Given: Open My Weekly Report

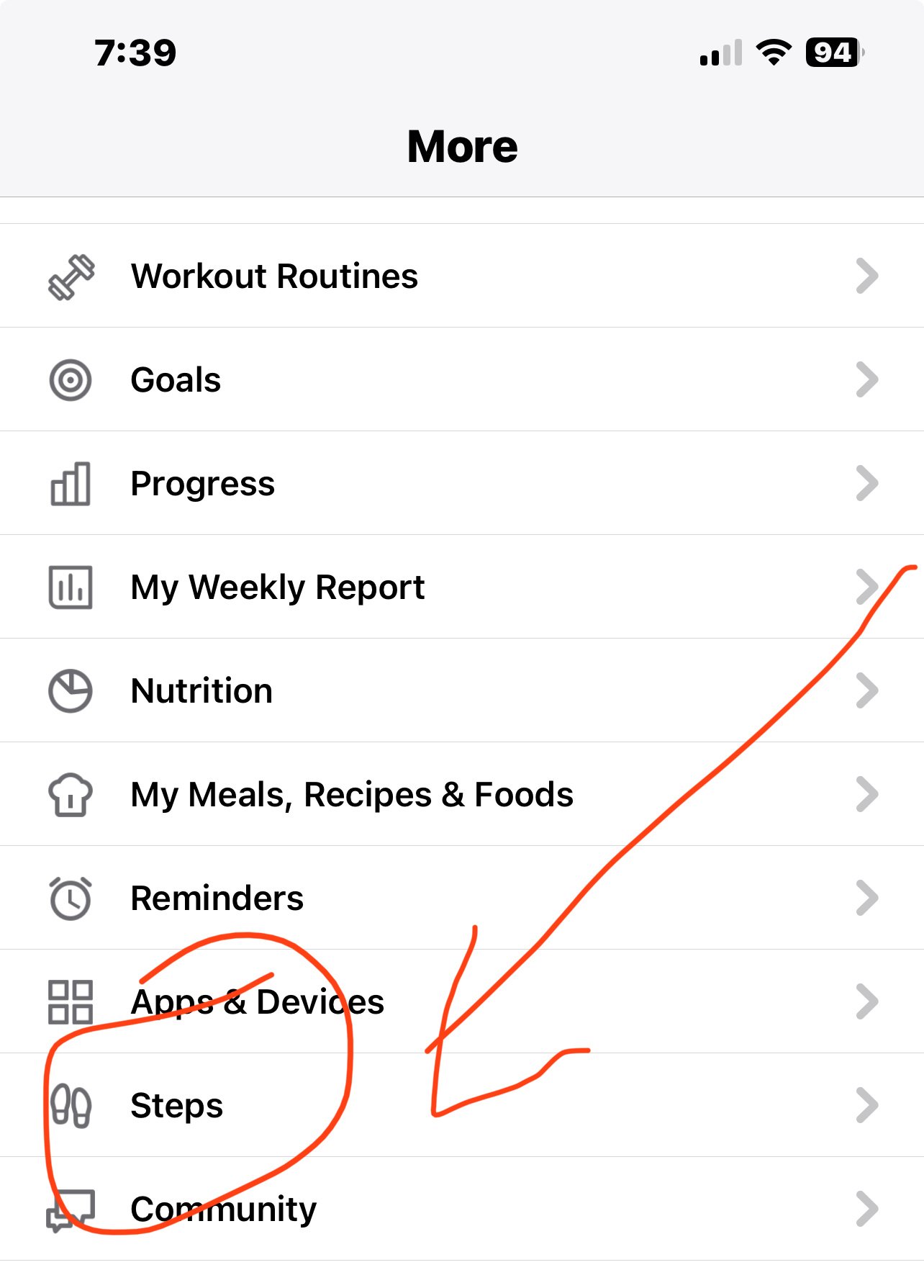Looking at the screenshot, I should [278, 587].
